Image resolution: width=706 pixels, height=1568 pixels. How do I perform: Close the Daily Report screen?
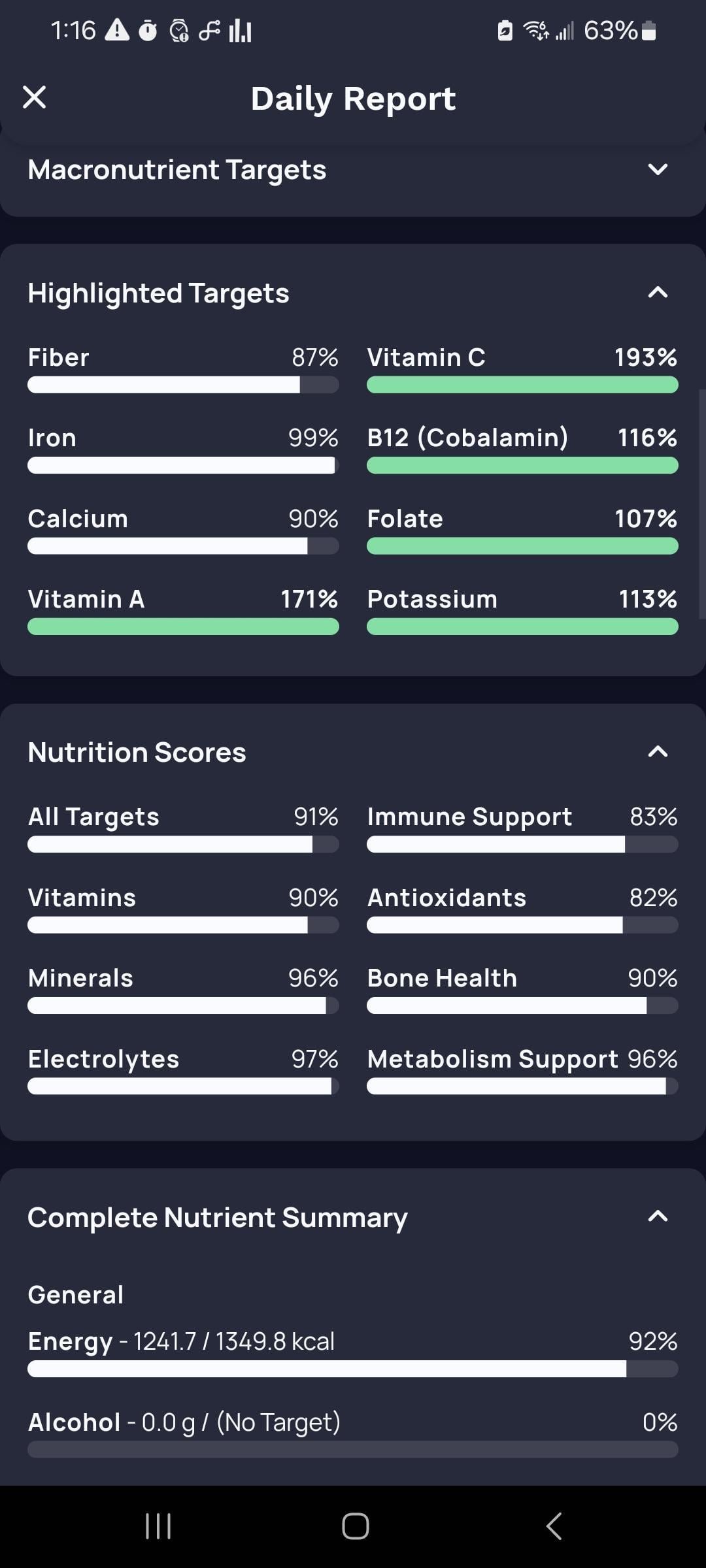pos(34,97)
